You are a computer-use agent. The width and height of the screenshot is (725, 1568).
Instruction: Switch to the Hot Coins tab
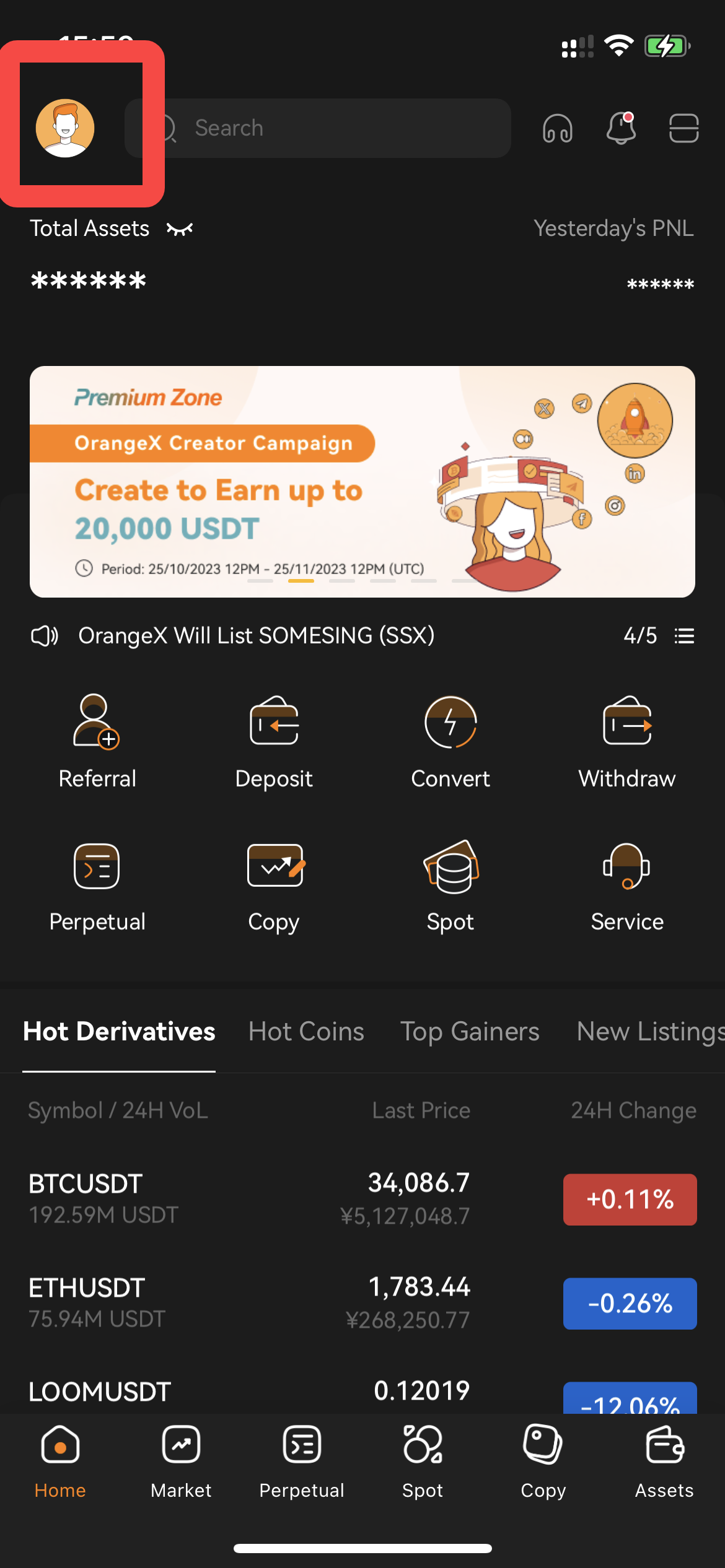pos(306,1032)
